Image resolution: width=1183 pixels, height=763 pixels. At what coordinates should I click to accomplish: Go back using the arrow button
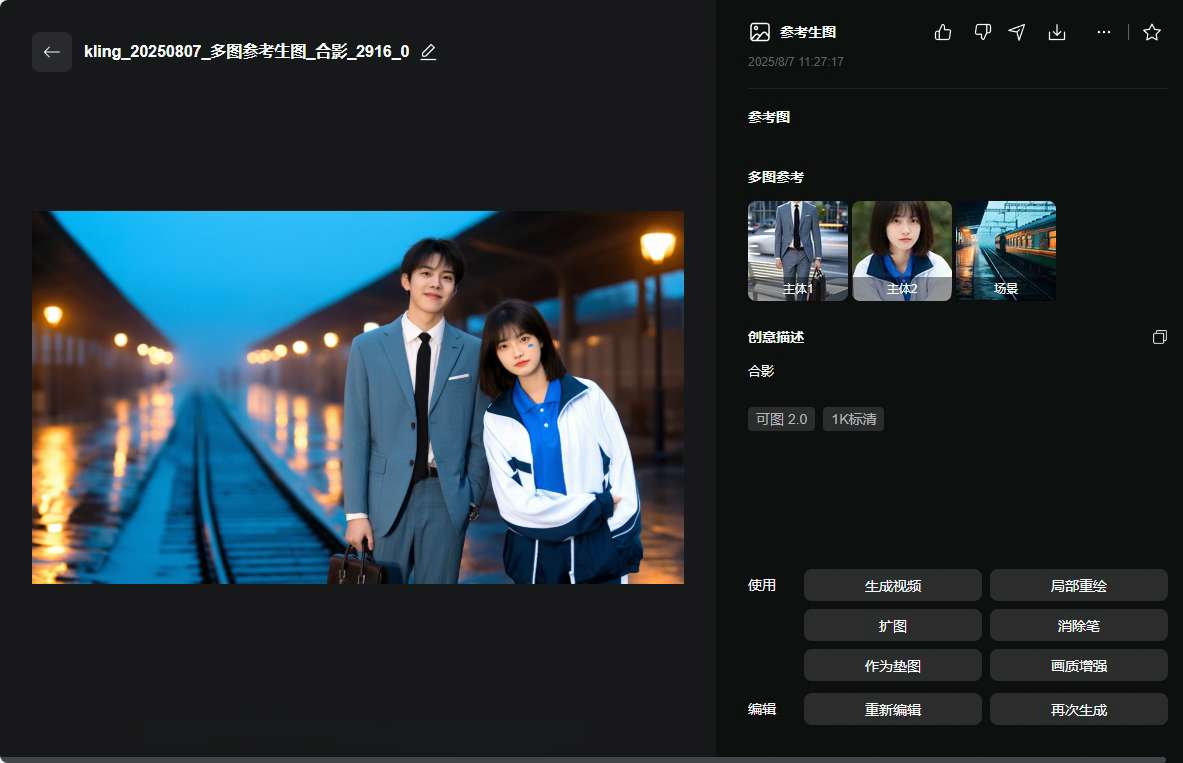(52, 52)
